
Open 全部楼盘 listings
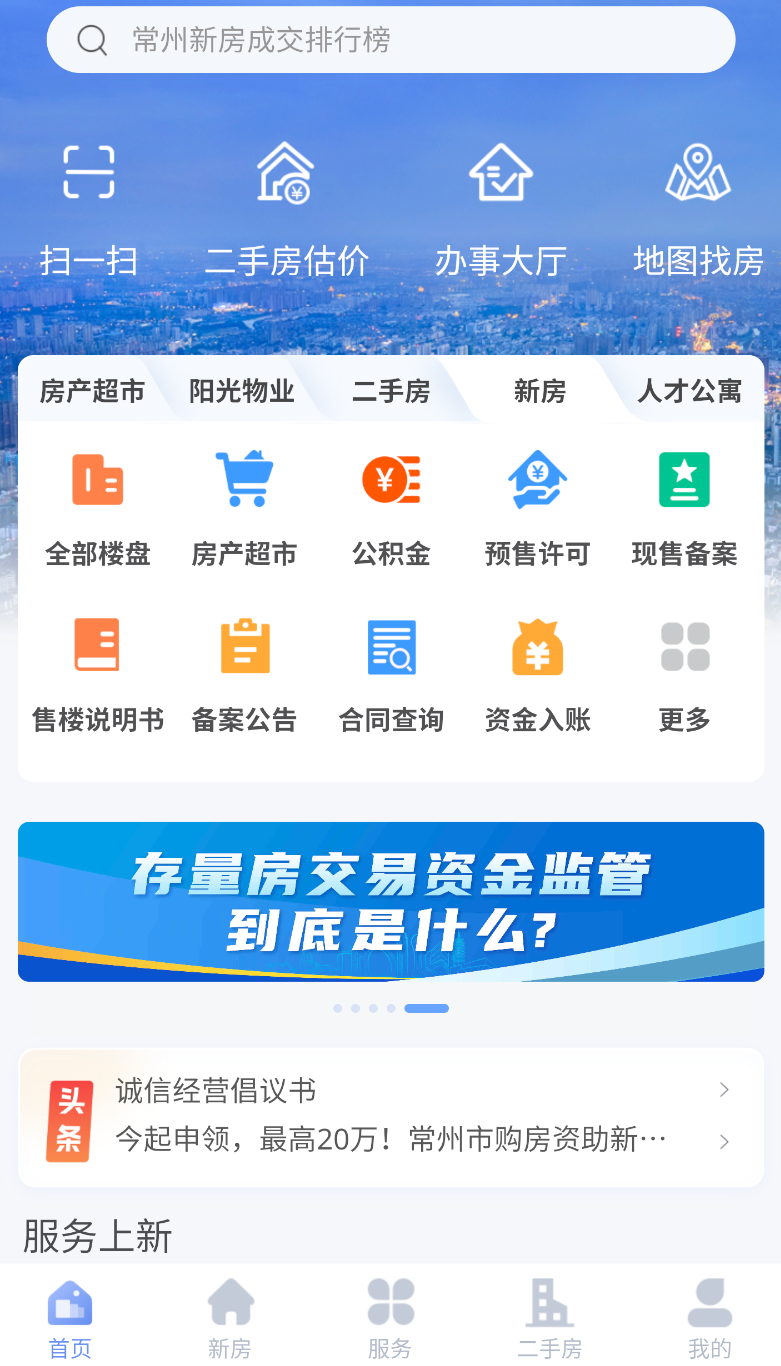[x=97, y=508]
